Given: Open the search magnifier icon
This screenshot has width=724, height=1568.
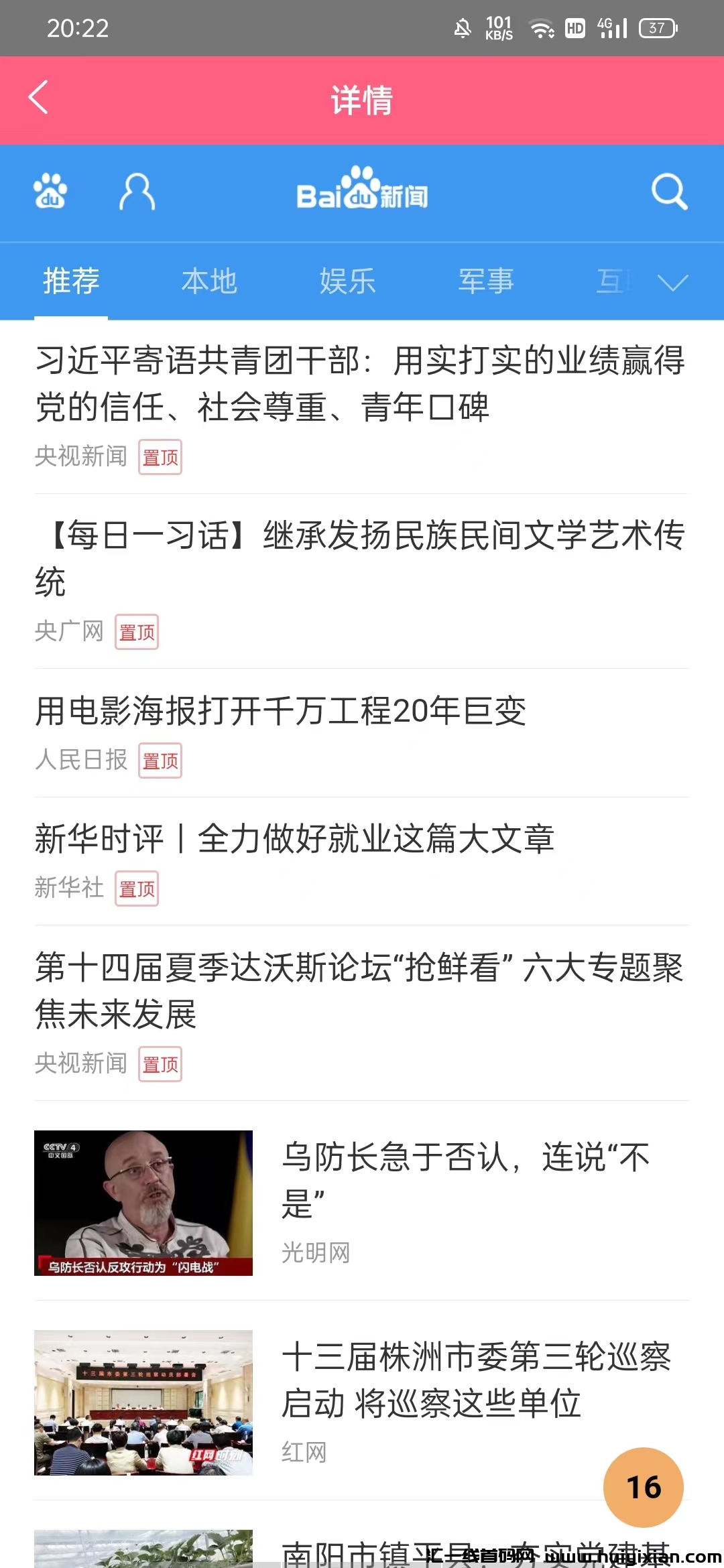Looking at the screenshot, I should (x=669, y=192).
